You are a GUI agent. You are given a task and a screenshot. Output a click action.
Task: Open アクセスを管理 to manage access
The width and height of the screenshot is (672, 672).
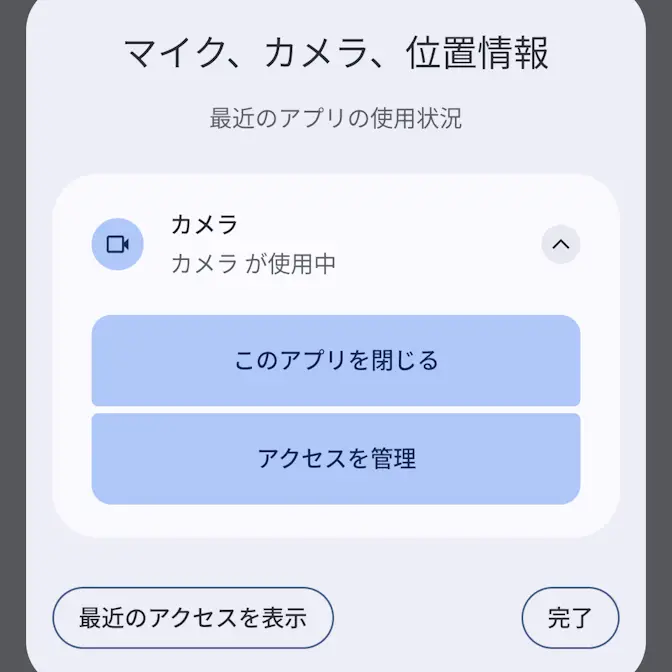pyautogui.click(x=336, y=459)
